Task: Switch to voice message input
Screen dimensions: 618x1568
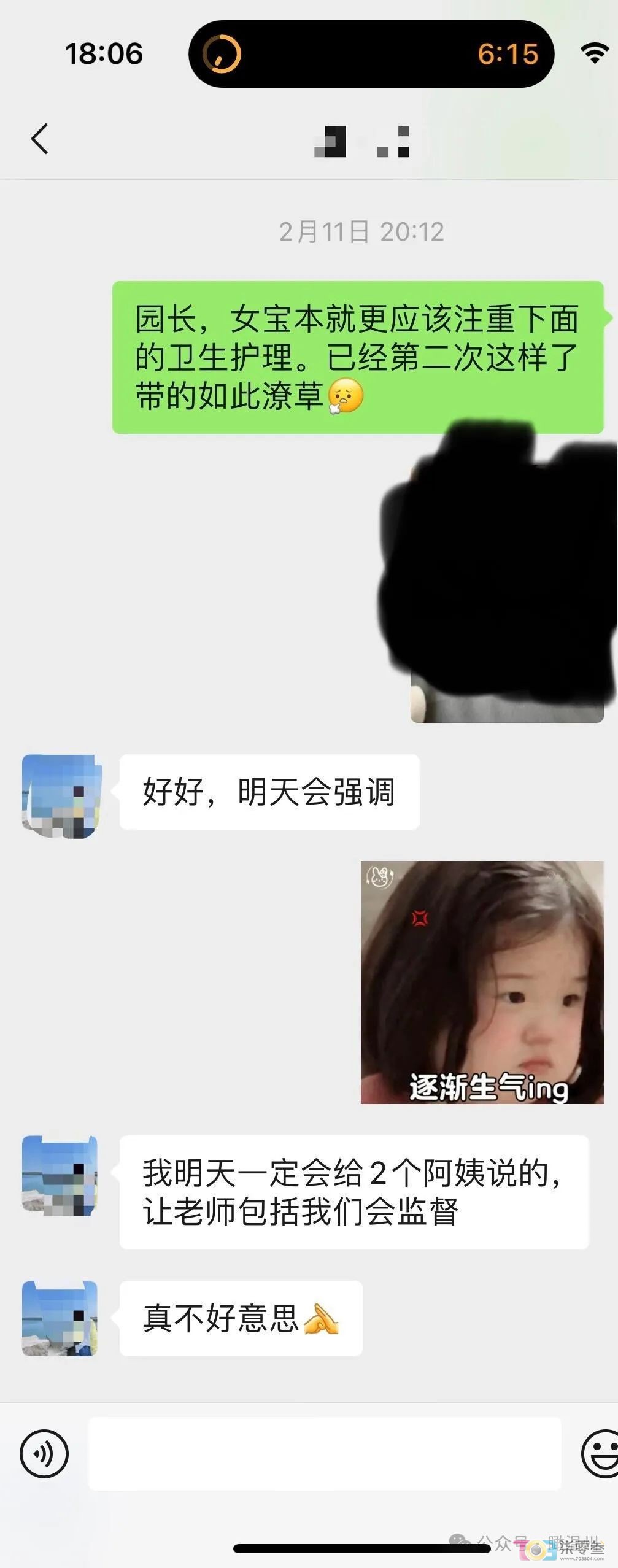Action: [44, 1453]
